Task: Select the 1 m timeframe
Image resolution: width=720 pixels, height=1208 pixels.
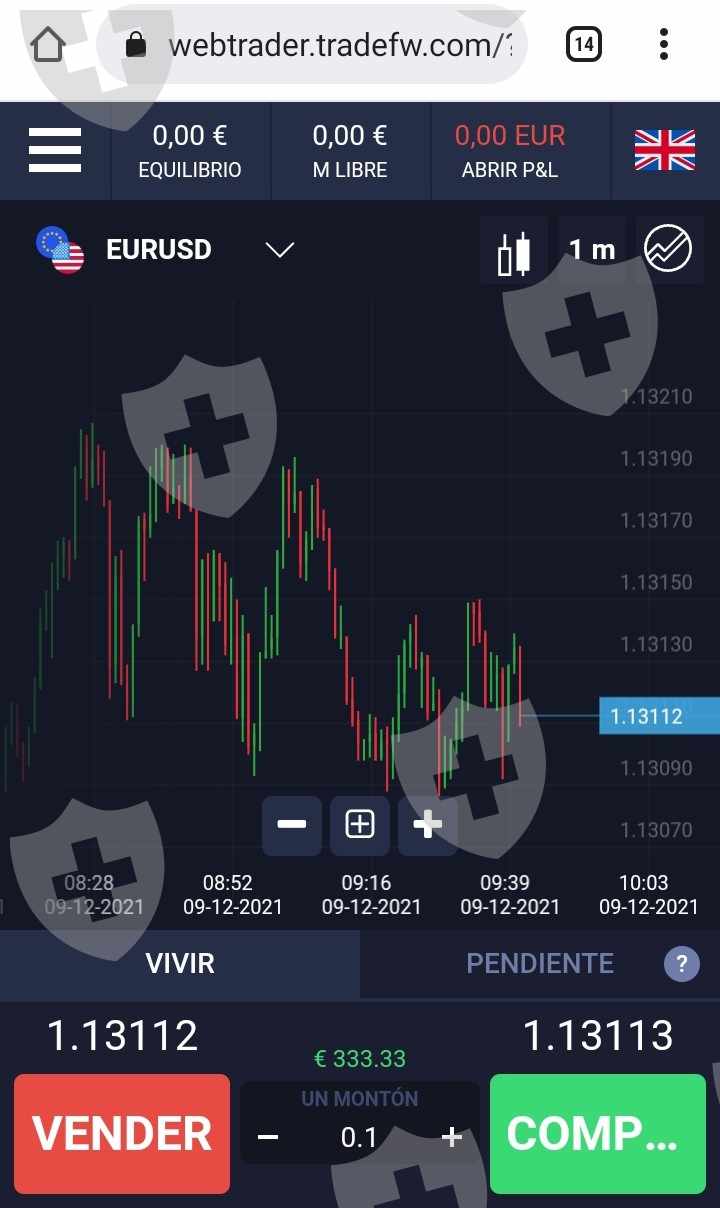Action: click(x=592, y=250)
